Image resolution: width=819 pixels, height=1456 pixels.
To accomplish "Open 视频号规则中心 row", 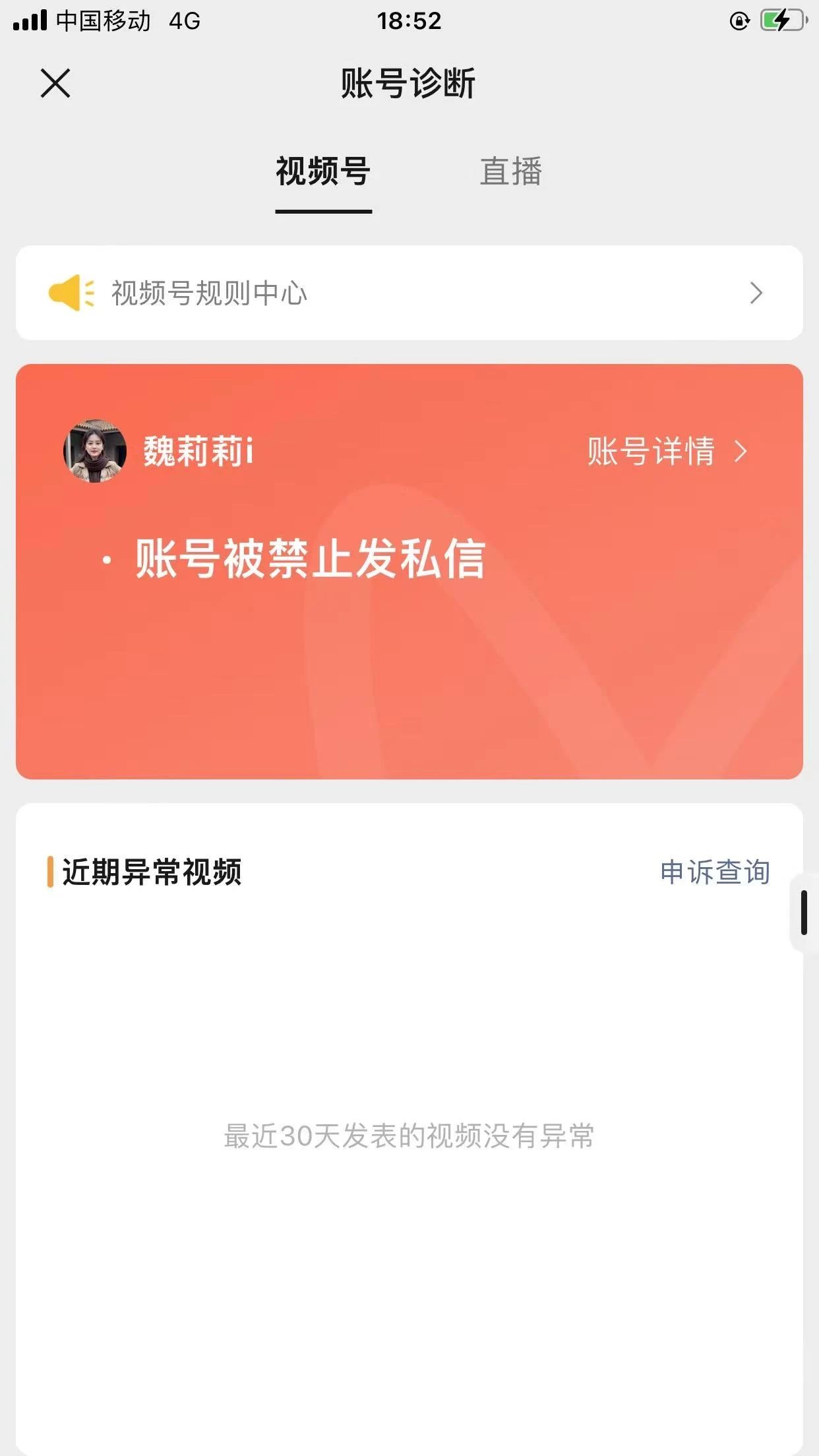I will (x=409, y=293).
